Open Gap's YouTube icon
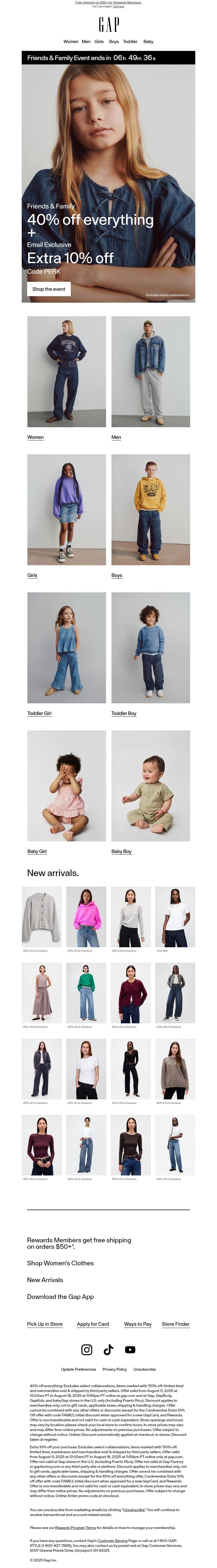This screenshot has width=217, height=1568. pyautogui.click(x=130, y=1350)
